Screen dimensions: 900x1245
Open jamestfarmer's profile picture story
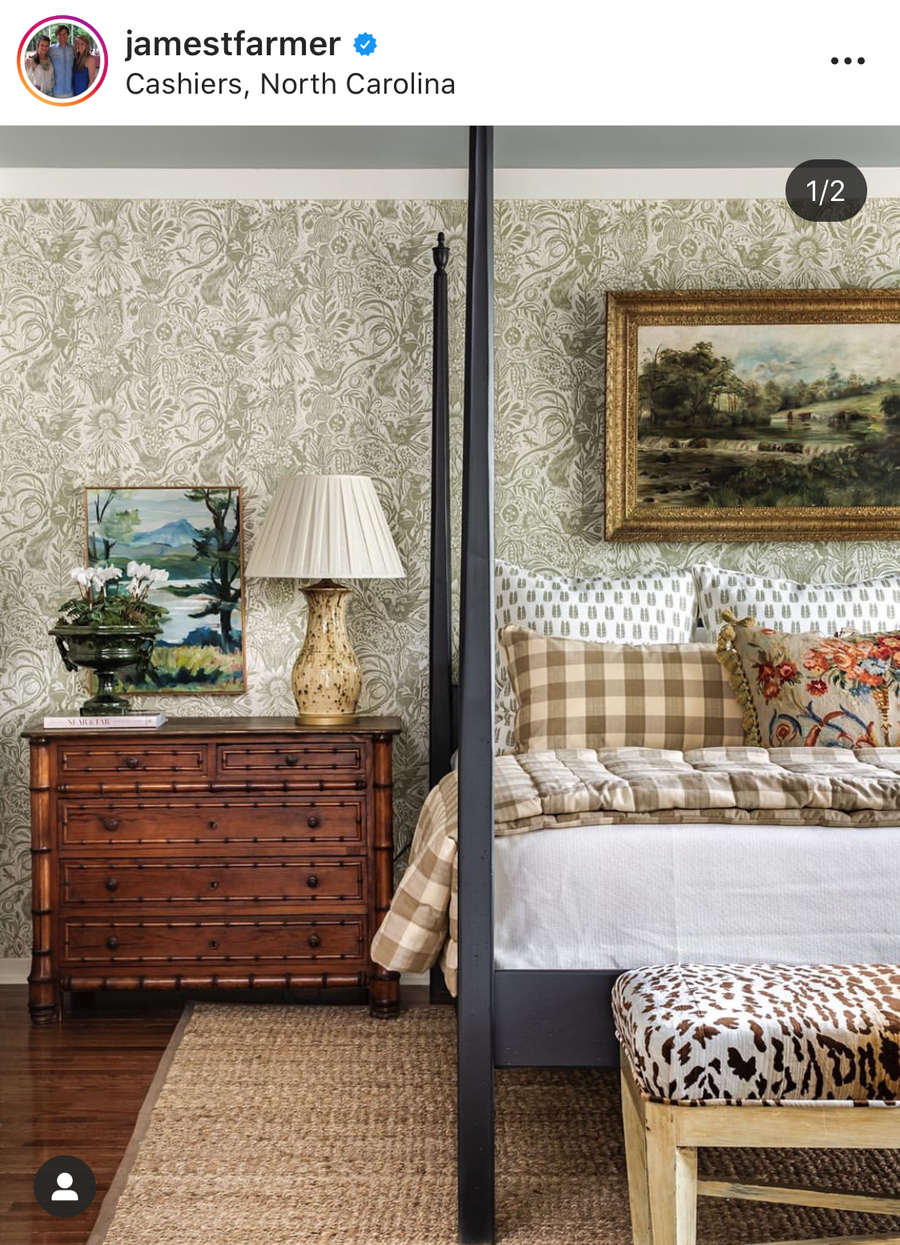(x=62, y=61)
